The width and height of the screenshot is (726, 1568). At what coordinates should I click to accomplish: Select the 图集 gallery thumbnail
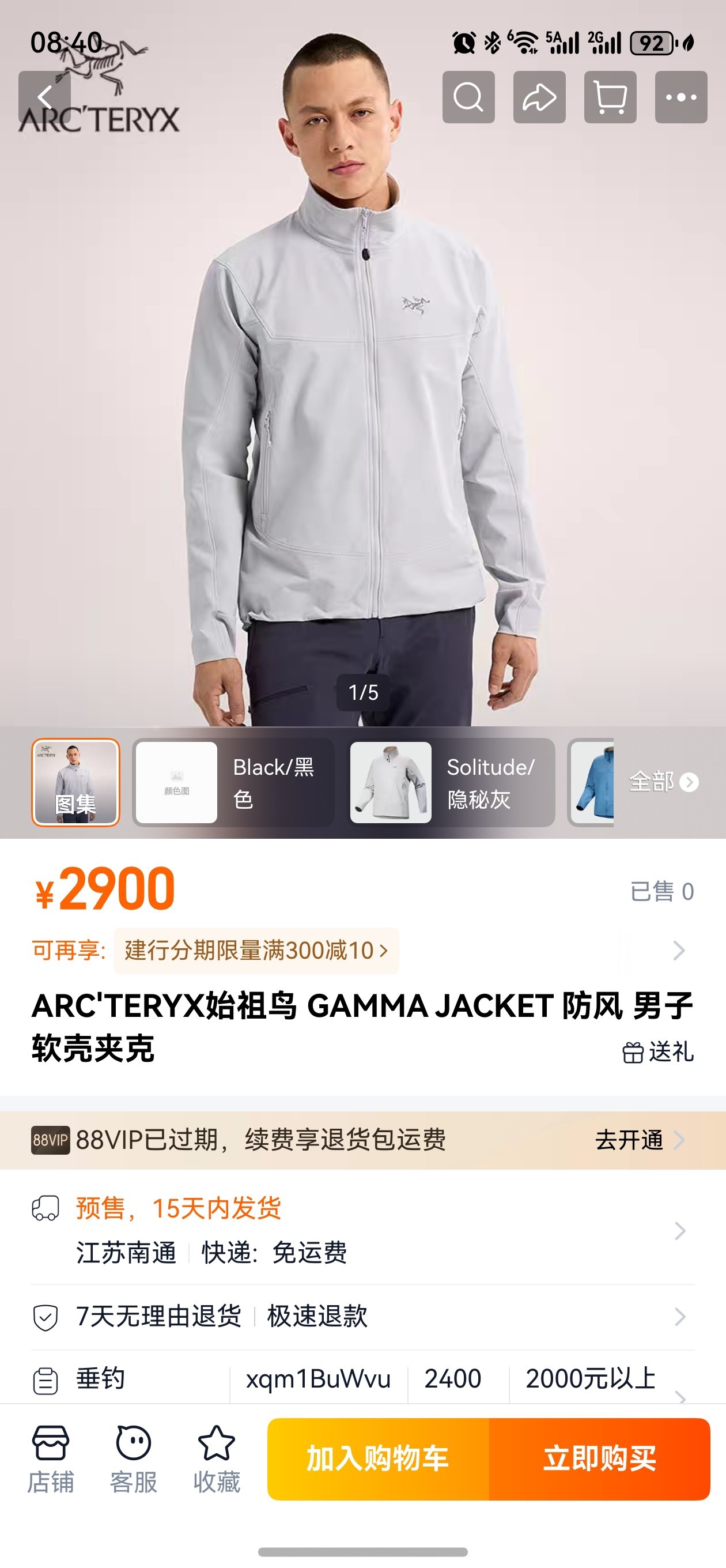75,782
